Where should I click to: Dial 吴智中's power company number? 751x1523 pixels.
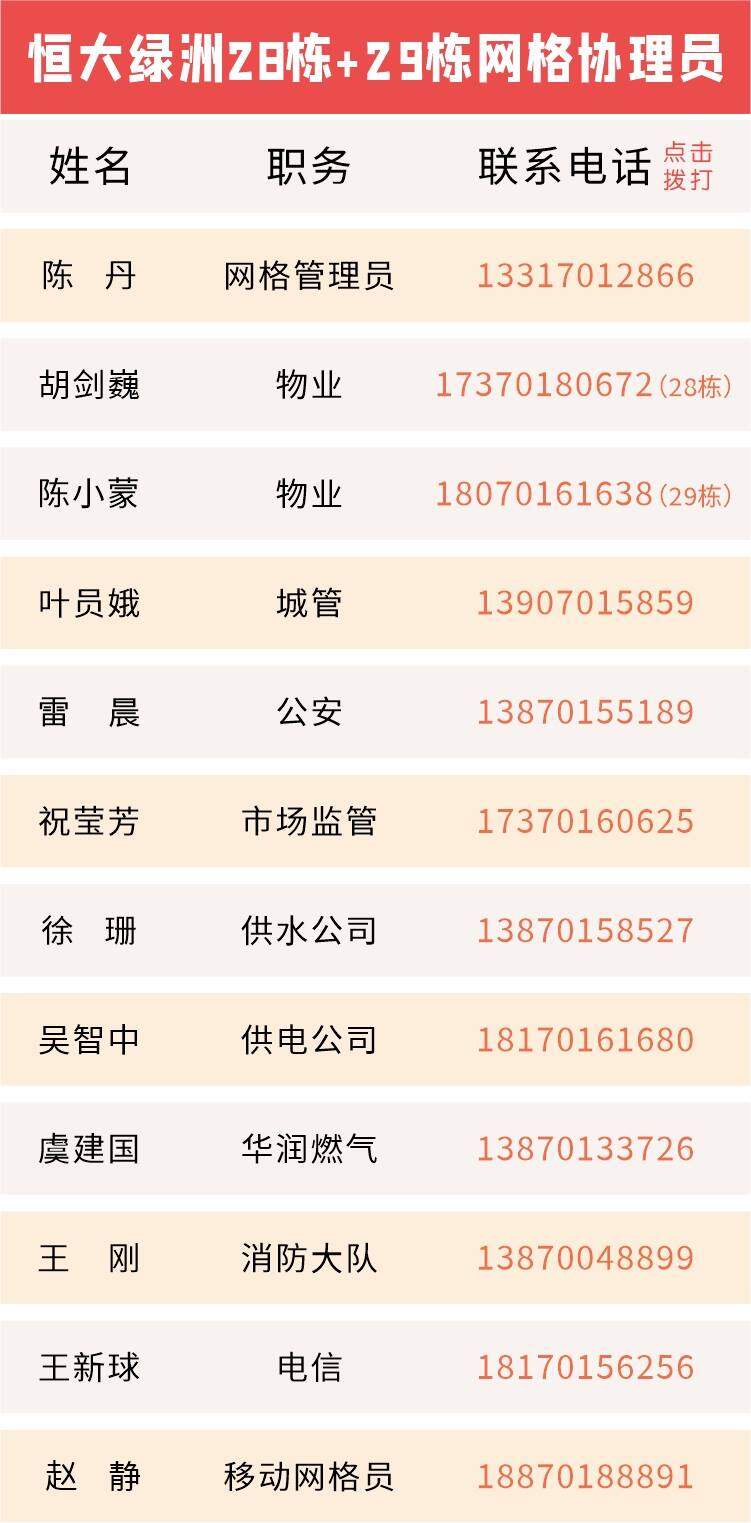[584, 1039]
